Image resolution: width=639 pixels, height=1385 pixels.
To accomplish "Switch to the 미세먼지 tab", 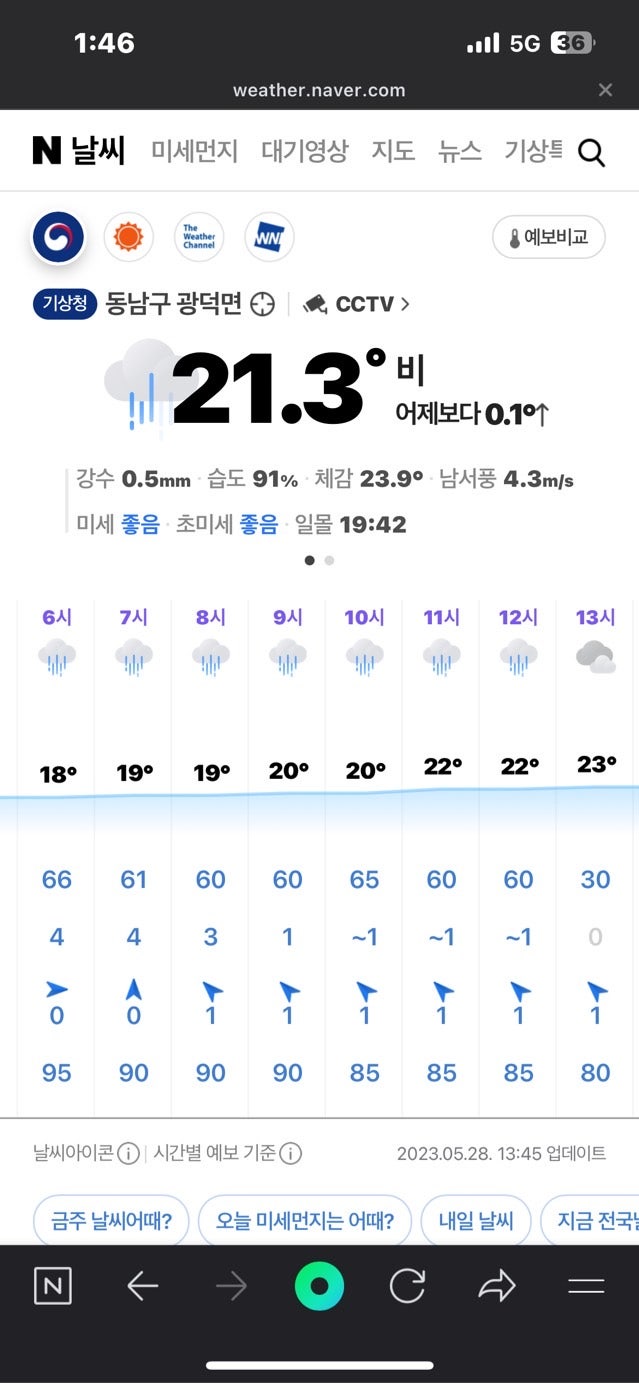I will click(x=195, y=151).
